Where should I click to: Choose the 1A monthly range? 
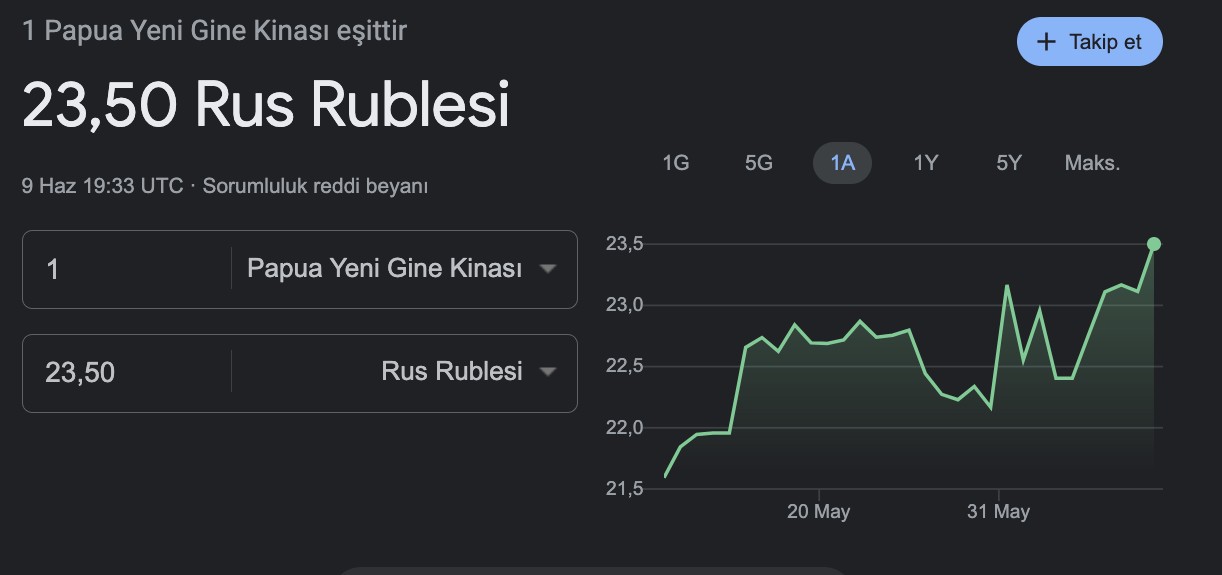[842, 163]
